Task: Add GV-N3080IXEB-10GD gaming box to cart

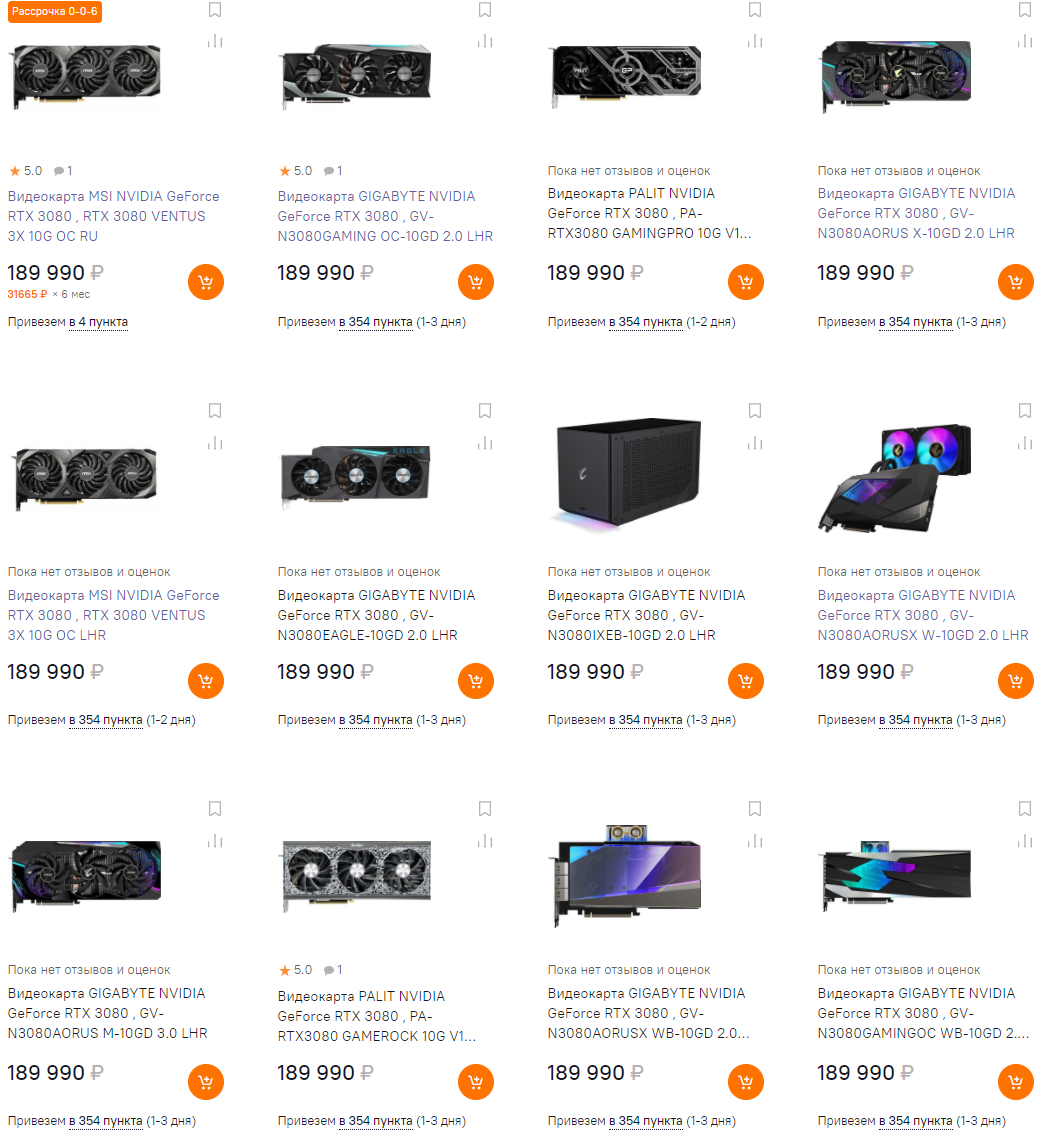Action: pos(746,681)
